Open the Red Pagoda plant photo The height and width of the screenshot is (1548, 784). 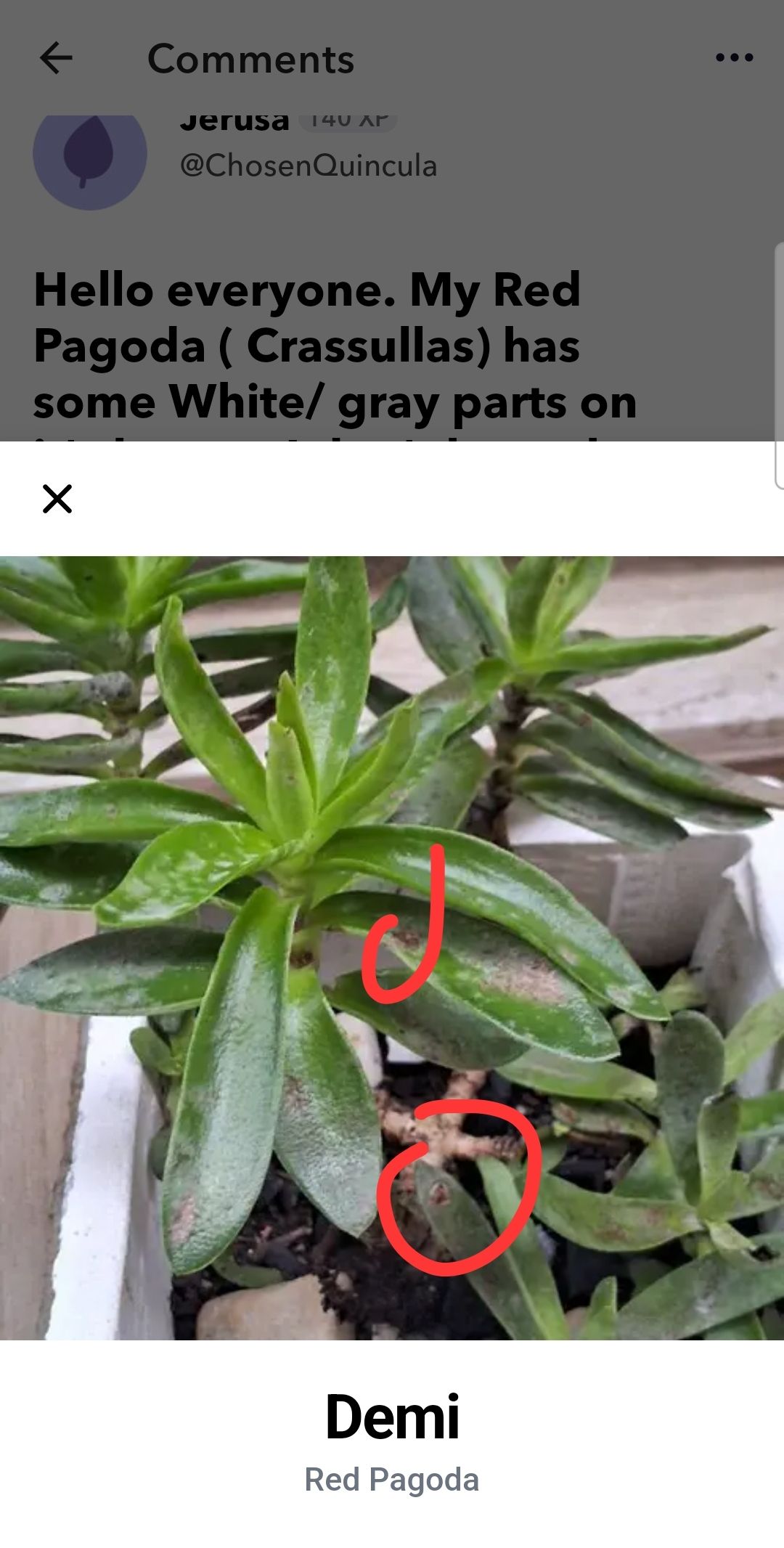(x=392, y=948)
